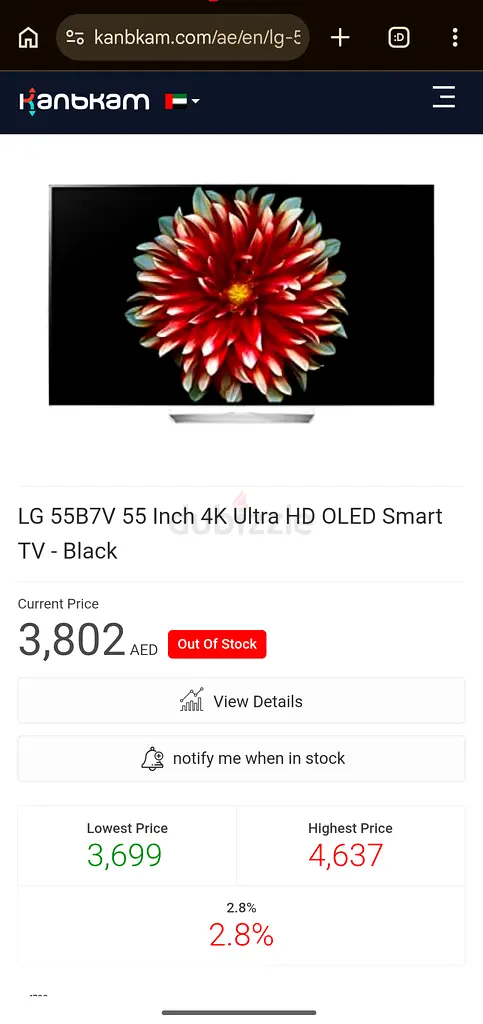Select notify me when in stock
Viewport: 483px width, 1024px height.
coord(242,758)
